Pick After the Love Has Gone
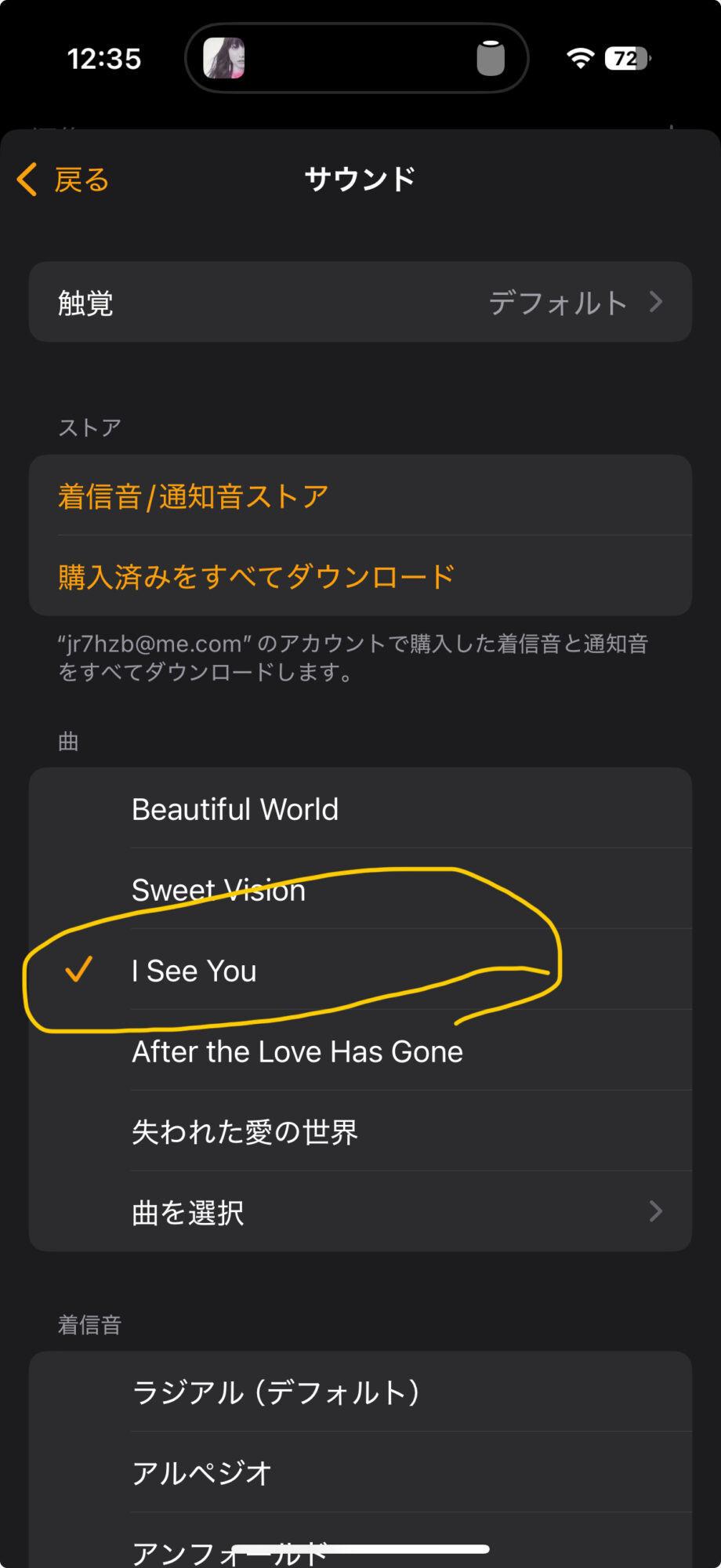This screenshot has width=721, height=1568. click(x=360, y=1051)
